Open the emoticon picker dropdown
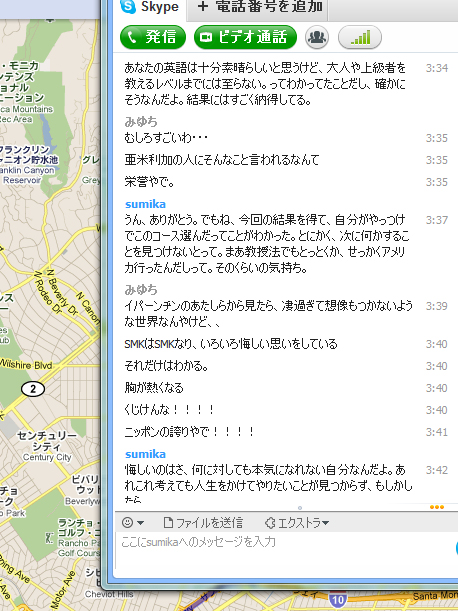458x611 pixels. click(133, 523)
